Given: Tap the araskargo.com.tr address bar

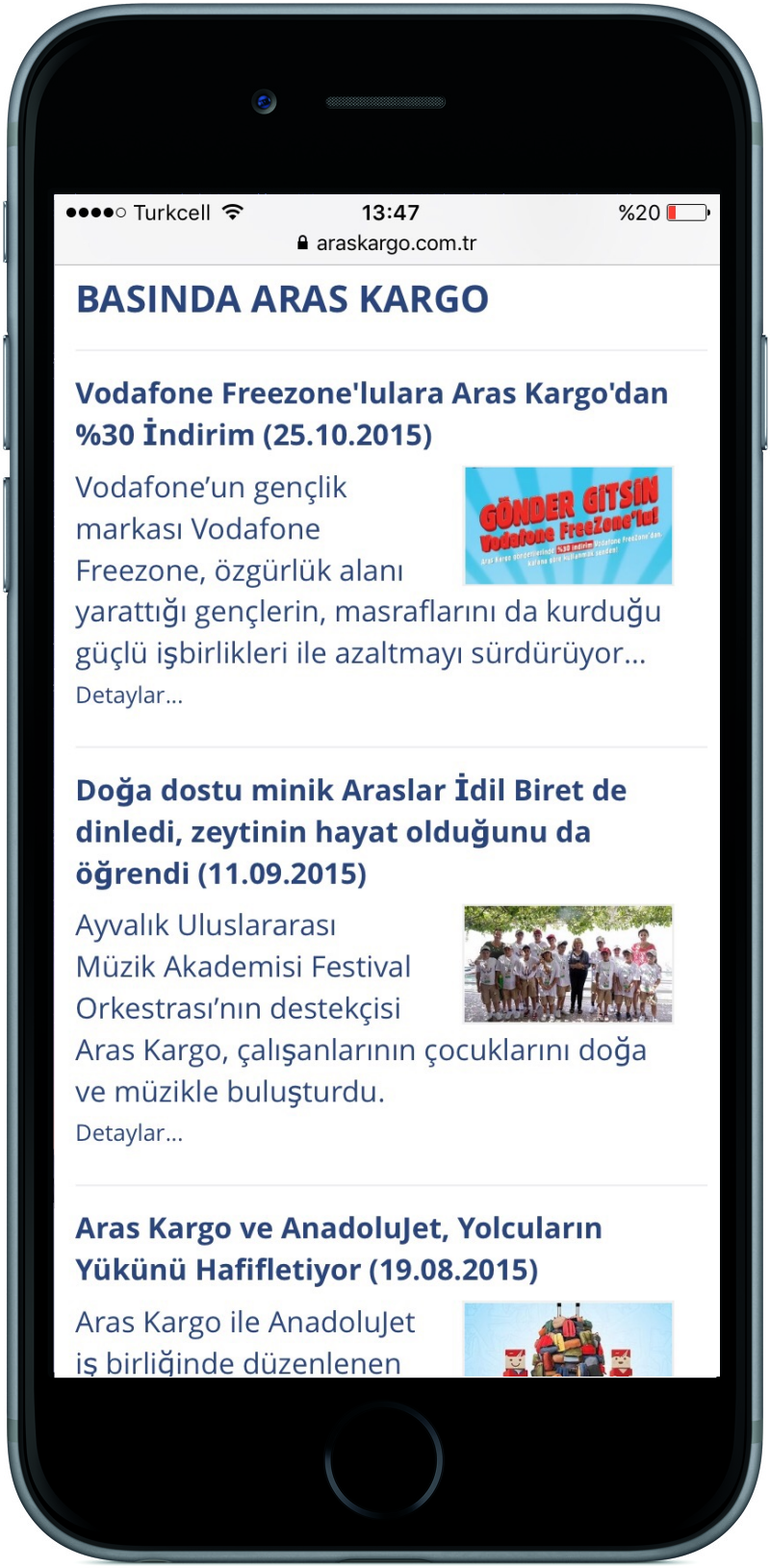Looking at the screenshot, I should (387, 243).
